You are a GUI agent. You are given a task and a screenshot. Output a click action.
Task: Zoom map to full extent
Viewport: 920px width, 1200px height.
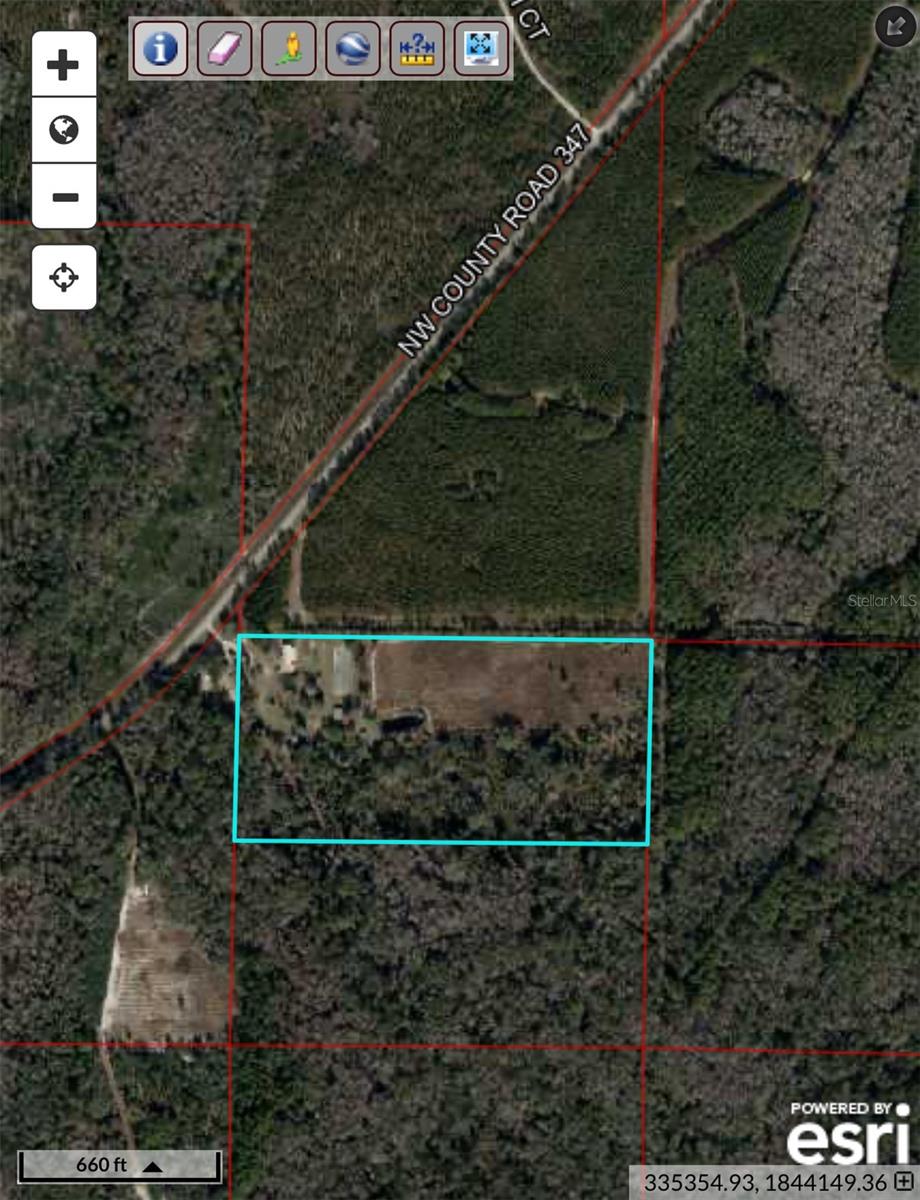pyautogui.click(x=481, y=48)
